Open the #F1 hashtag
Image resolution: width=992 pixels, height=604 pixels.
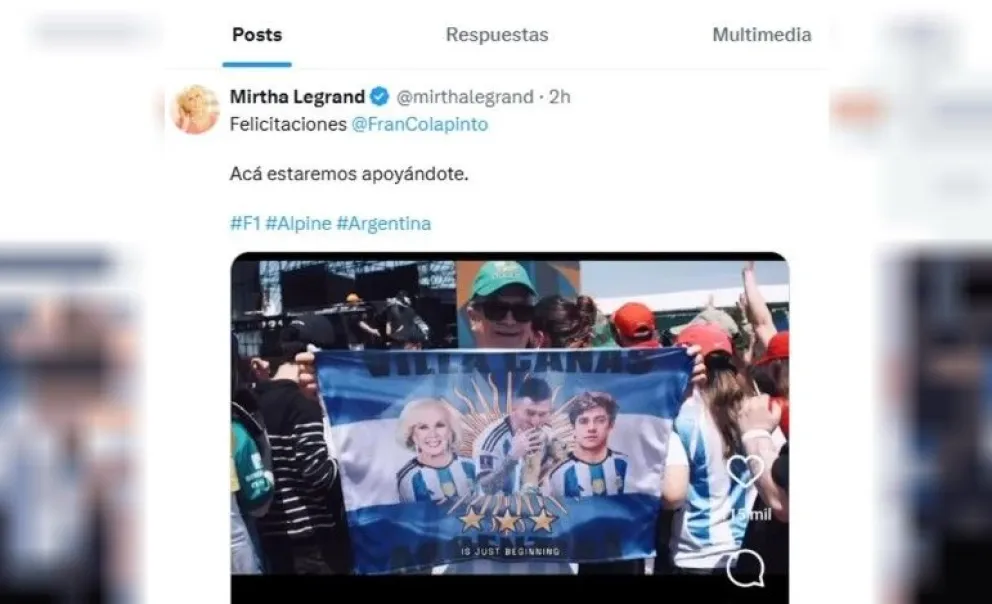(245, 224)
